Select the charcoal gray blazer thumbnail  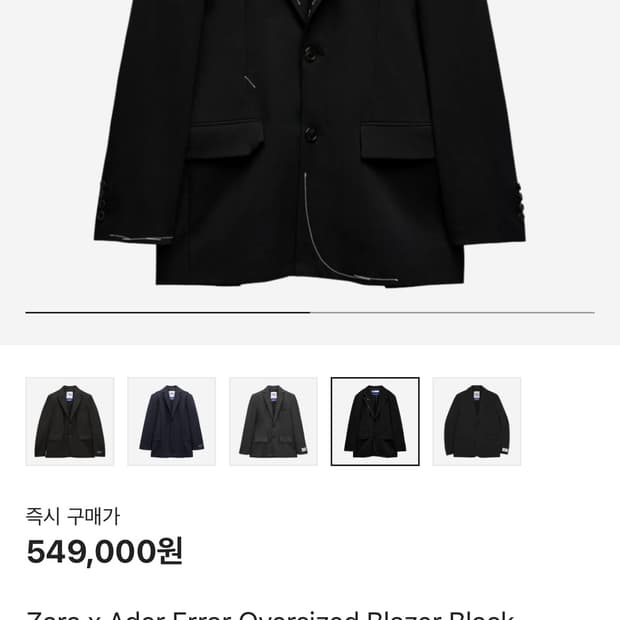pos(273,421)
